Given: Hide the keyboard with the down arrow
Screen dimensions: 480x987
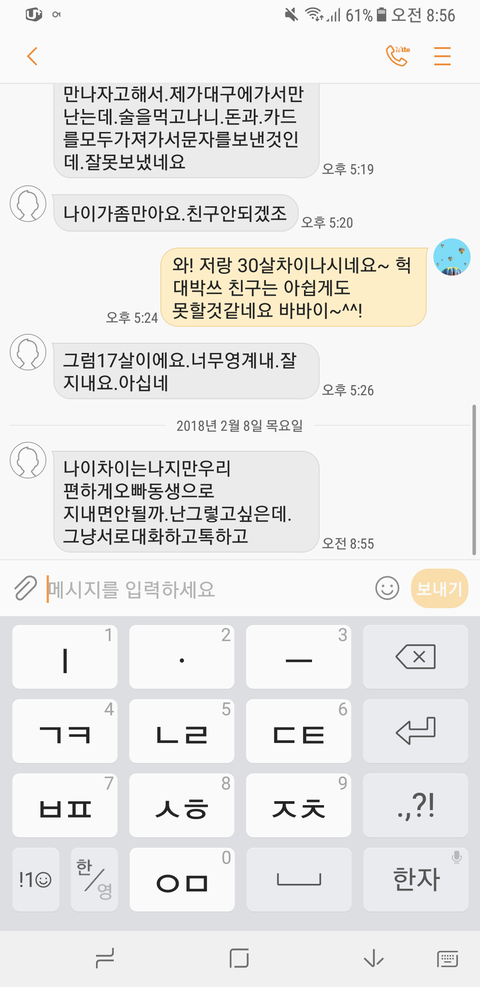Looking at the screenshot, I should 374,959.
